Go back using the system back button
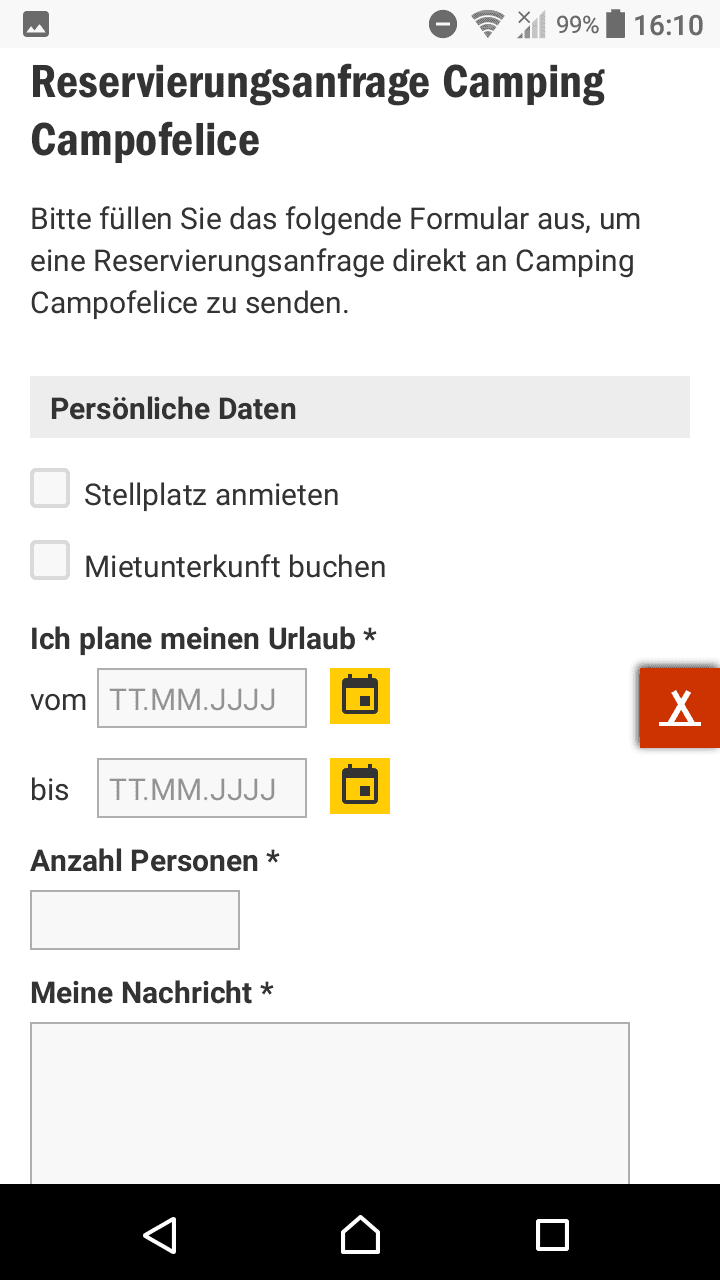720x1280 pixels. point(160,1234)
